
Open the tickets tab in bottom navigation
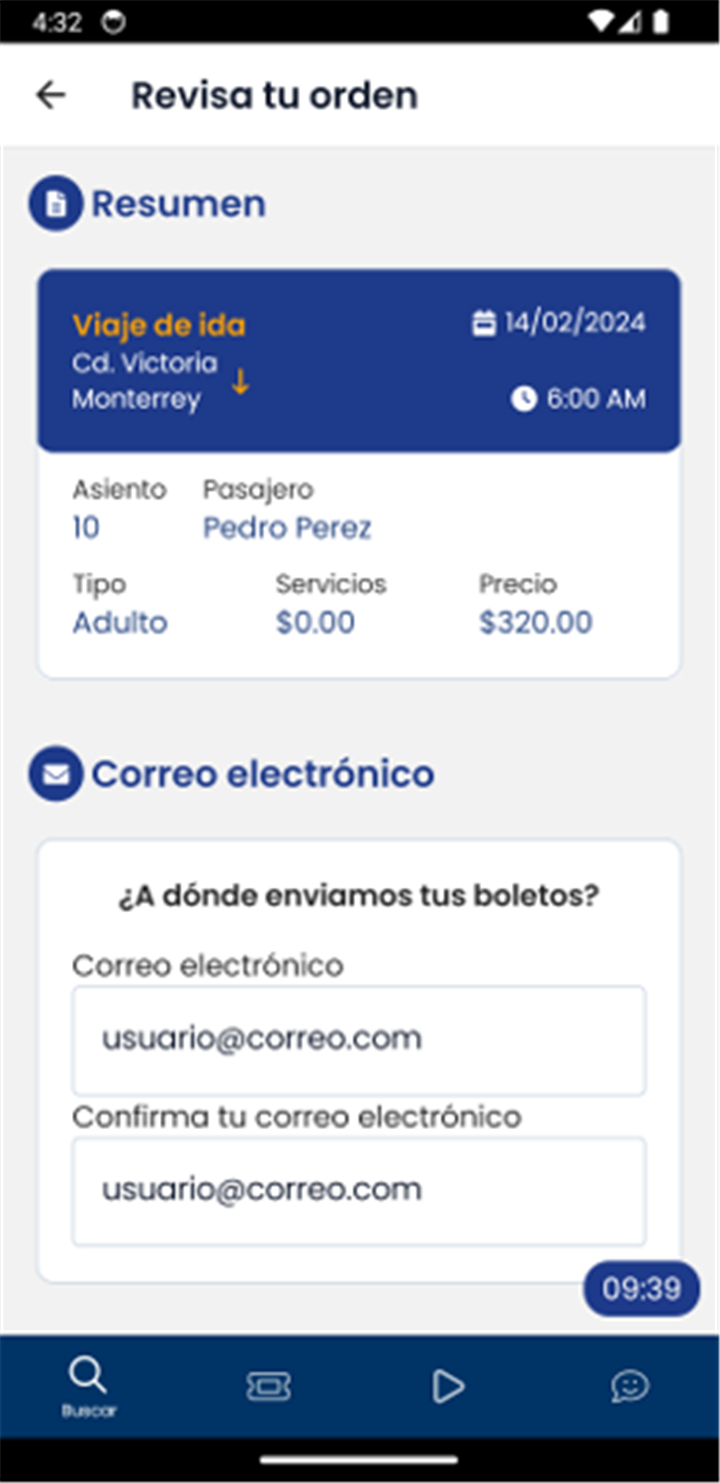269,1386
